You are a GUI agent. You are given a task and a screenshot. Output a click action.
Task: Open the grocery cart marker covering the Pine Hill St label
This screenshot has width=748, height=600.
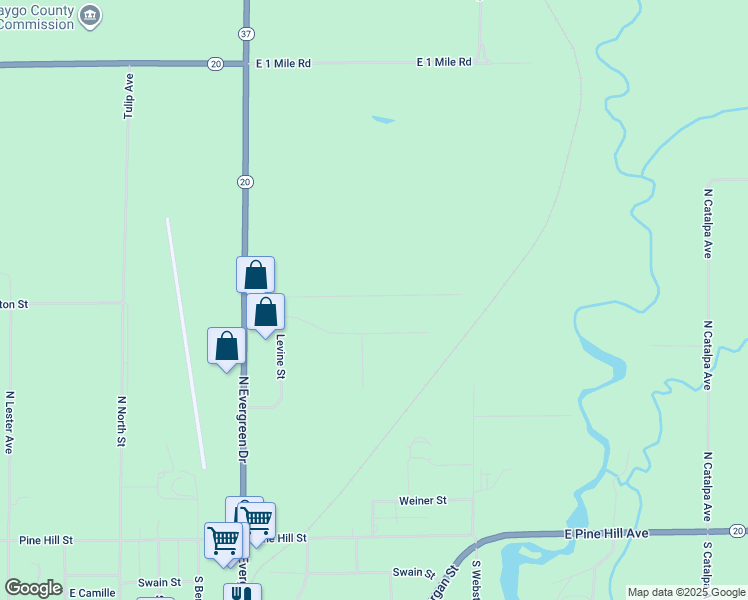(x=256, y=520)
